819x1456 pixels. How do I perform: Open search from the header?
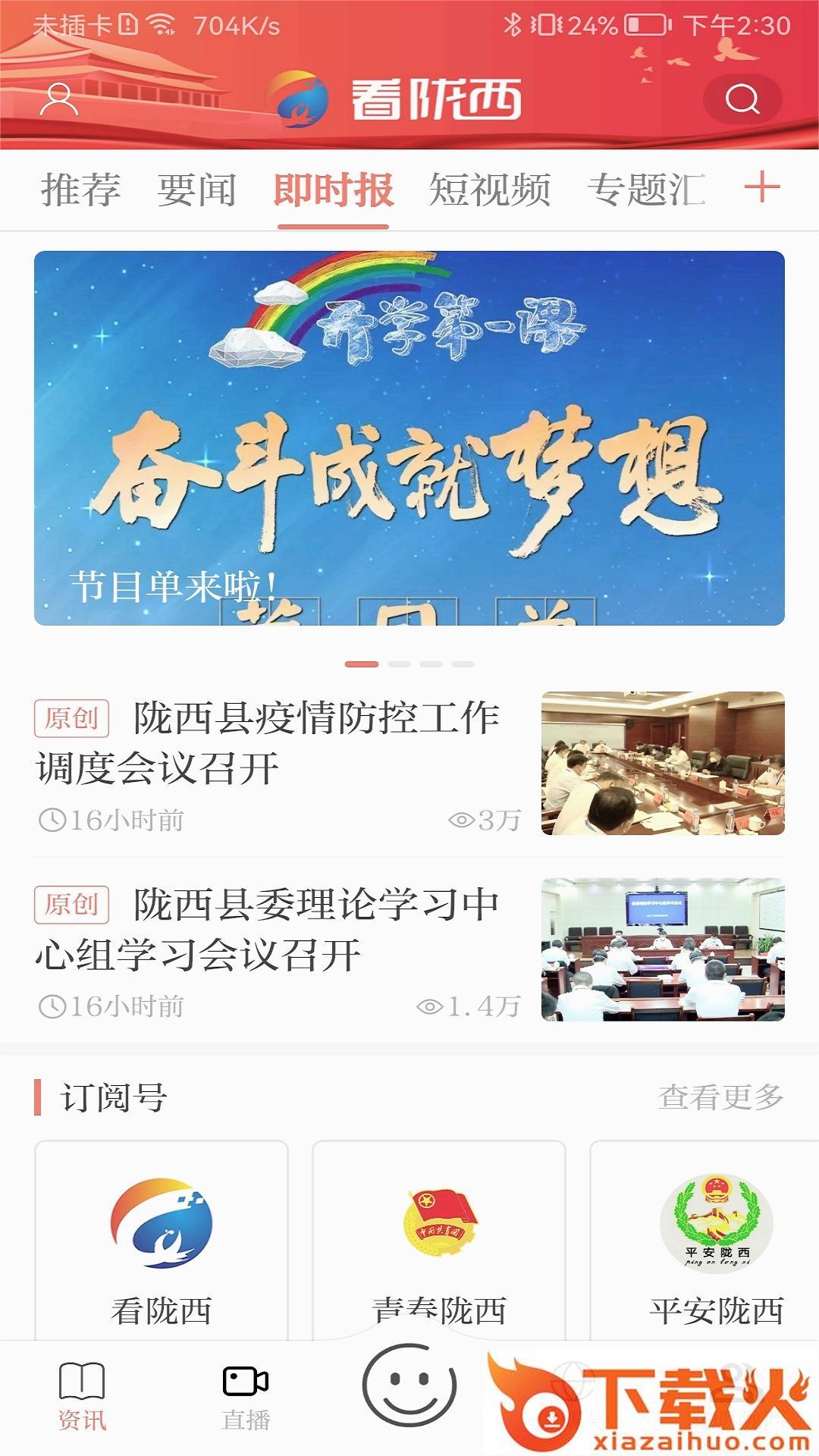[x=742, y=99]
